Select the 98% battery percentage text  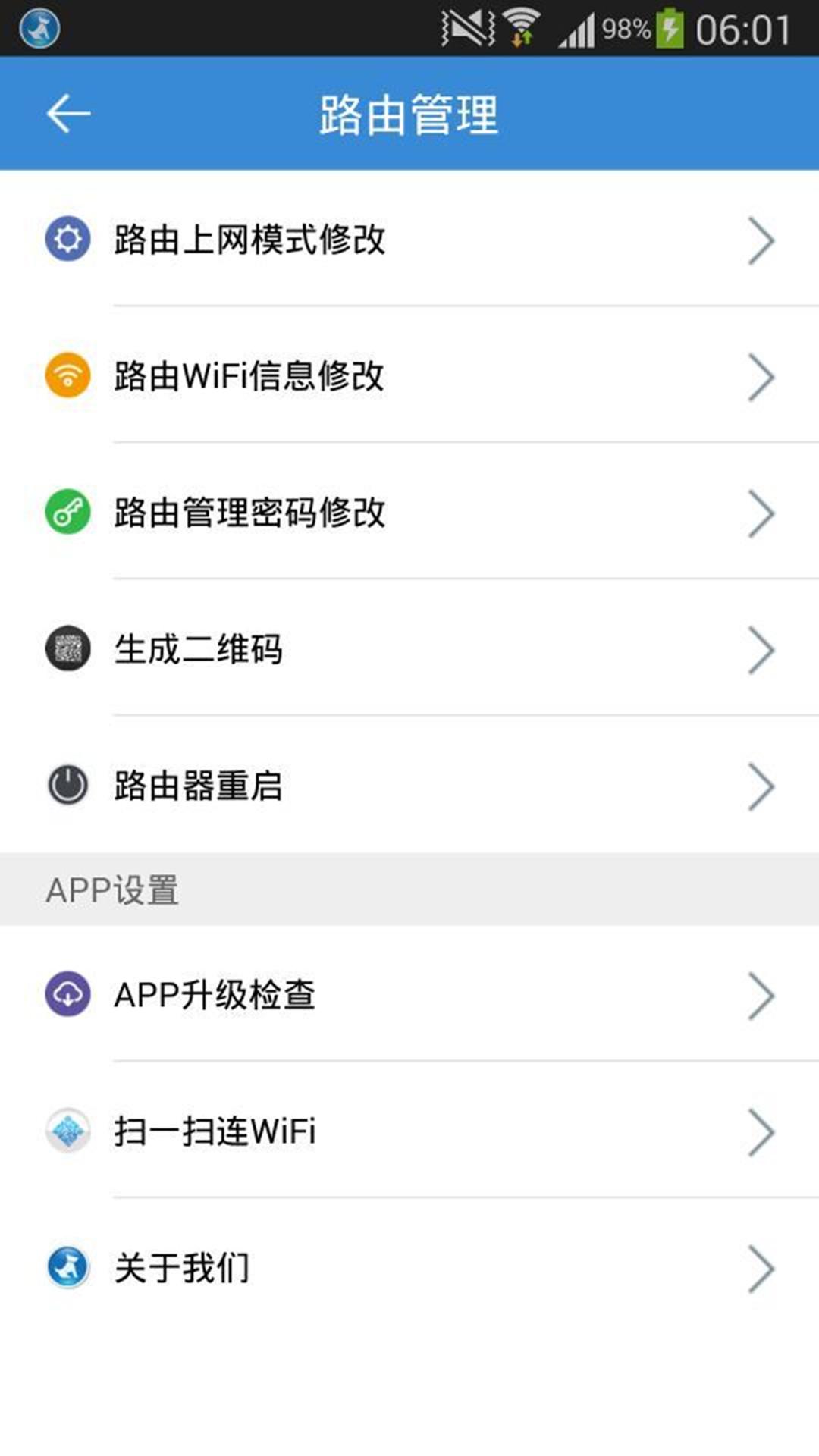(625, 29)
